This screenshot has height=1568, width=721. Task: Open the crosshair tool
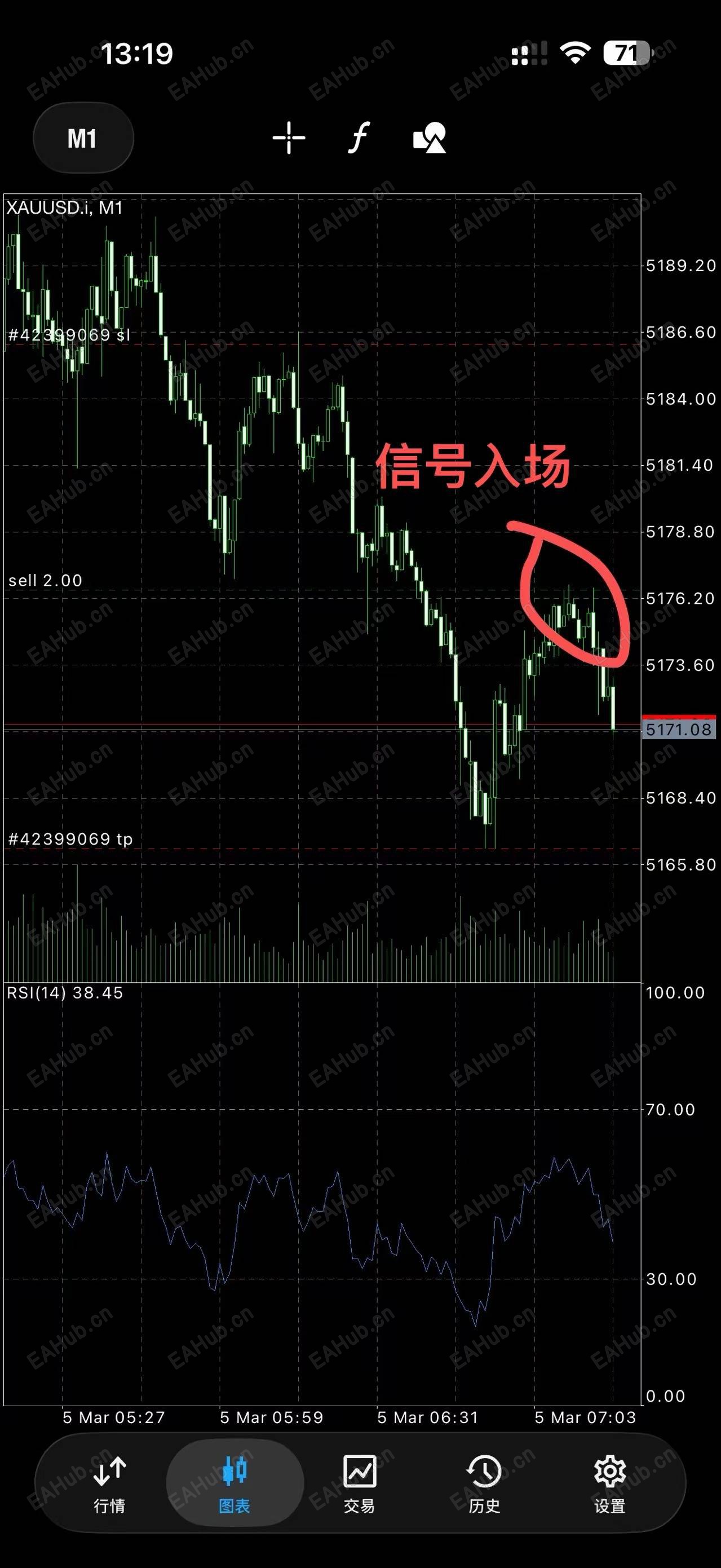[x=289, y=138]
